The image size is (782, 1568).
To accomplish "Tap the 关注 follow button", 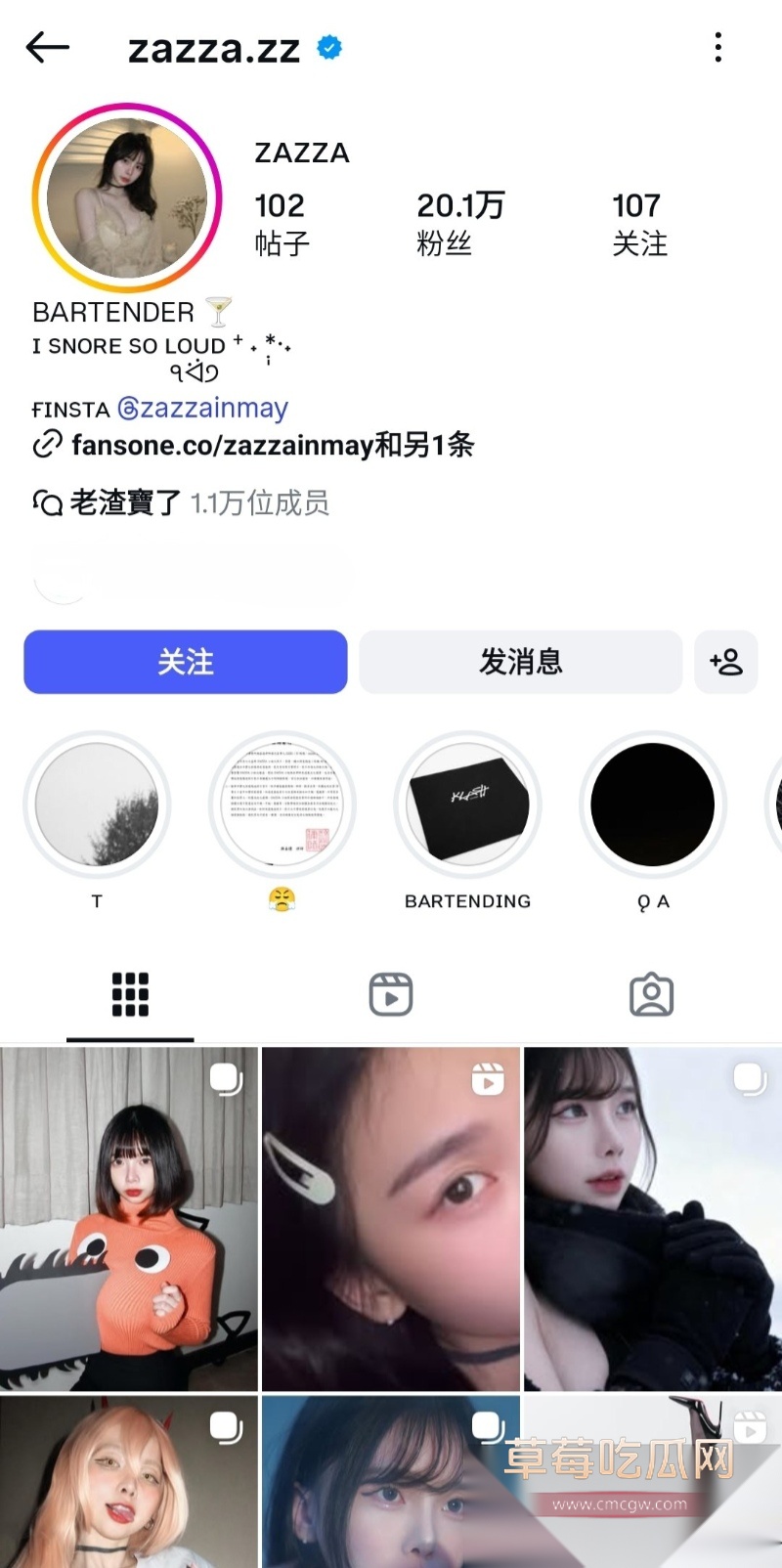I will point(185,662).
